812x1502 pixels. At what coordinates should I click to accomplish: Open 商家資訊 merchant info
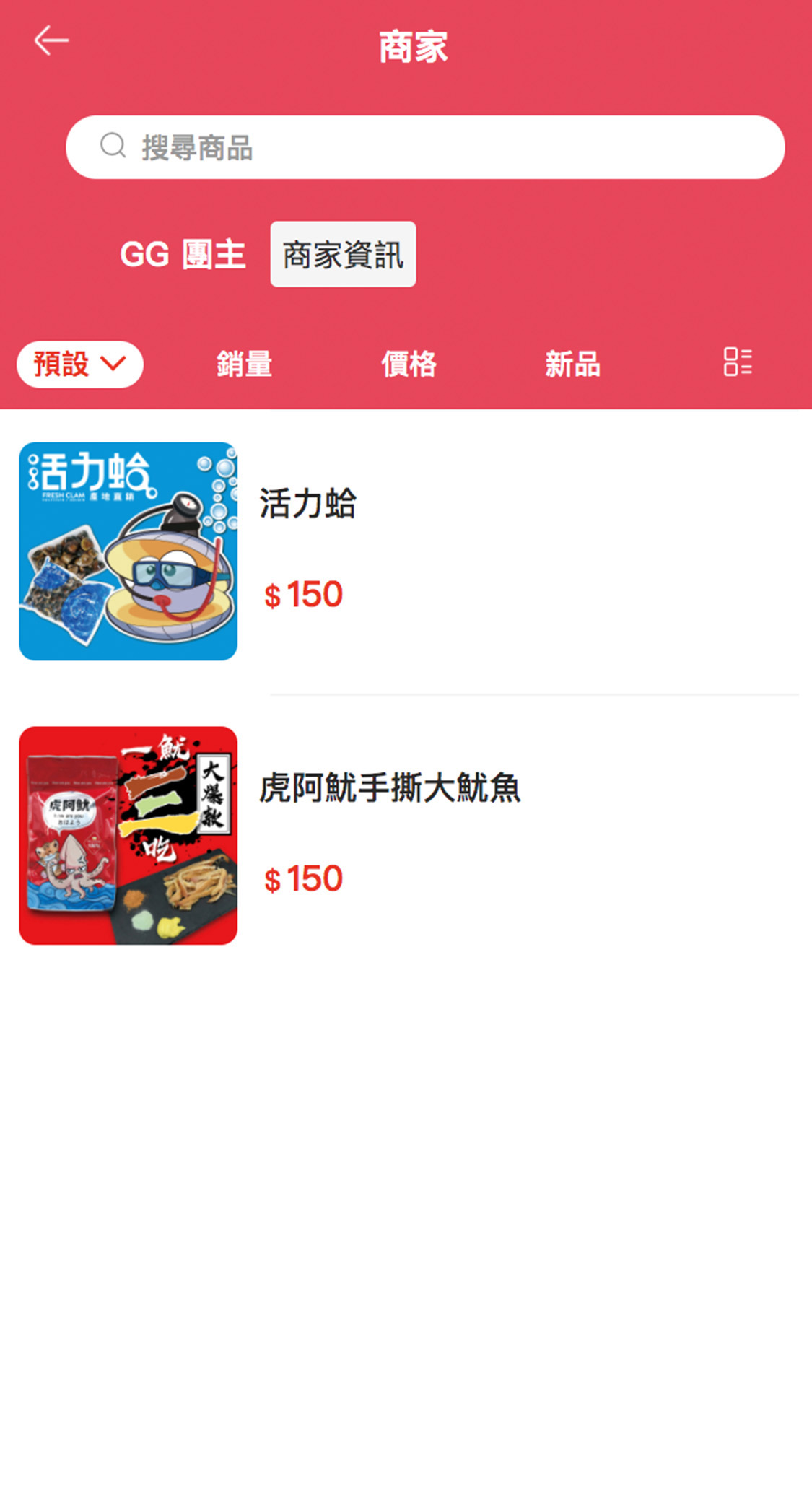tap(343, 254)
